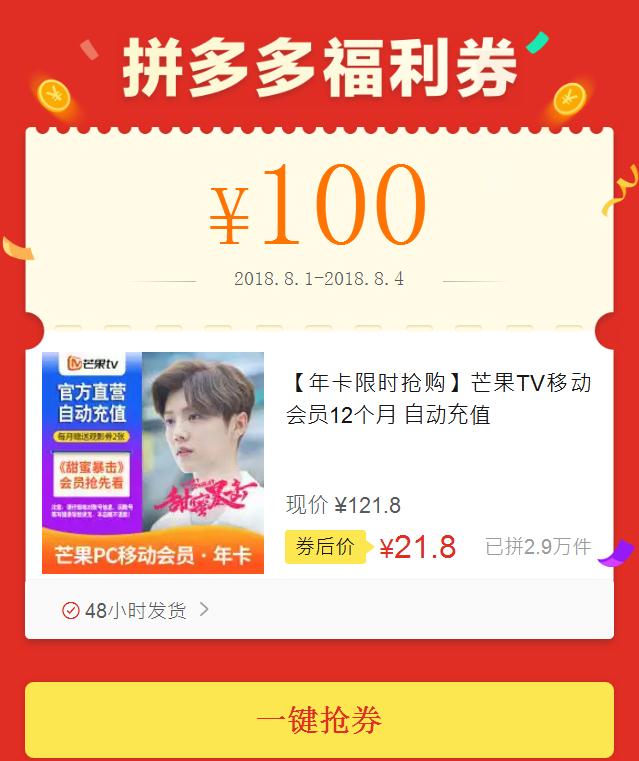Tap the 一键抢券 button
Viewport: 639px width, 761px height.
[319, 720]
